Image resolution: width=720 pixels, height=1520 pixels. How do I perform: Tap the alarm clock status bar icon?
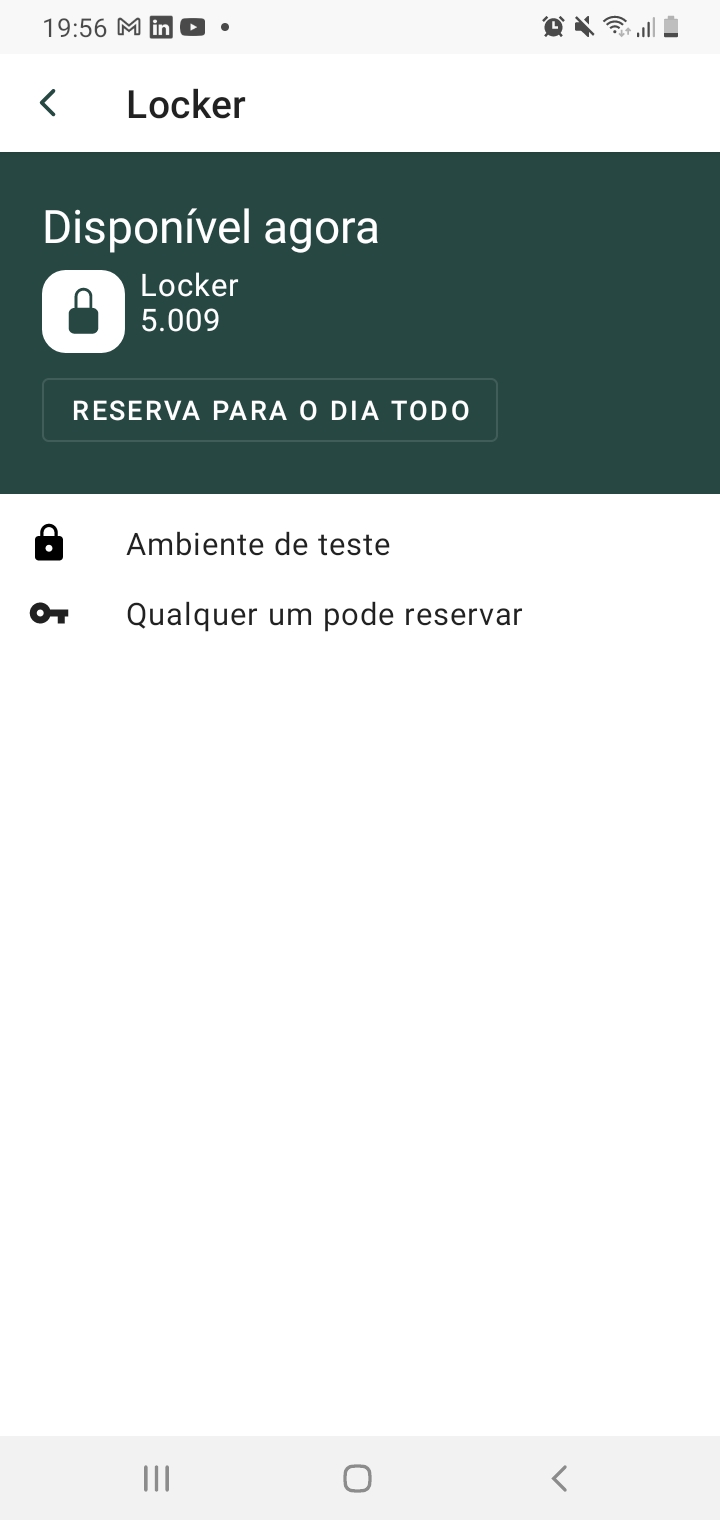(552, 27)
